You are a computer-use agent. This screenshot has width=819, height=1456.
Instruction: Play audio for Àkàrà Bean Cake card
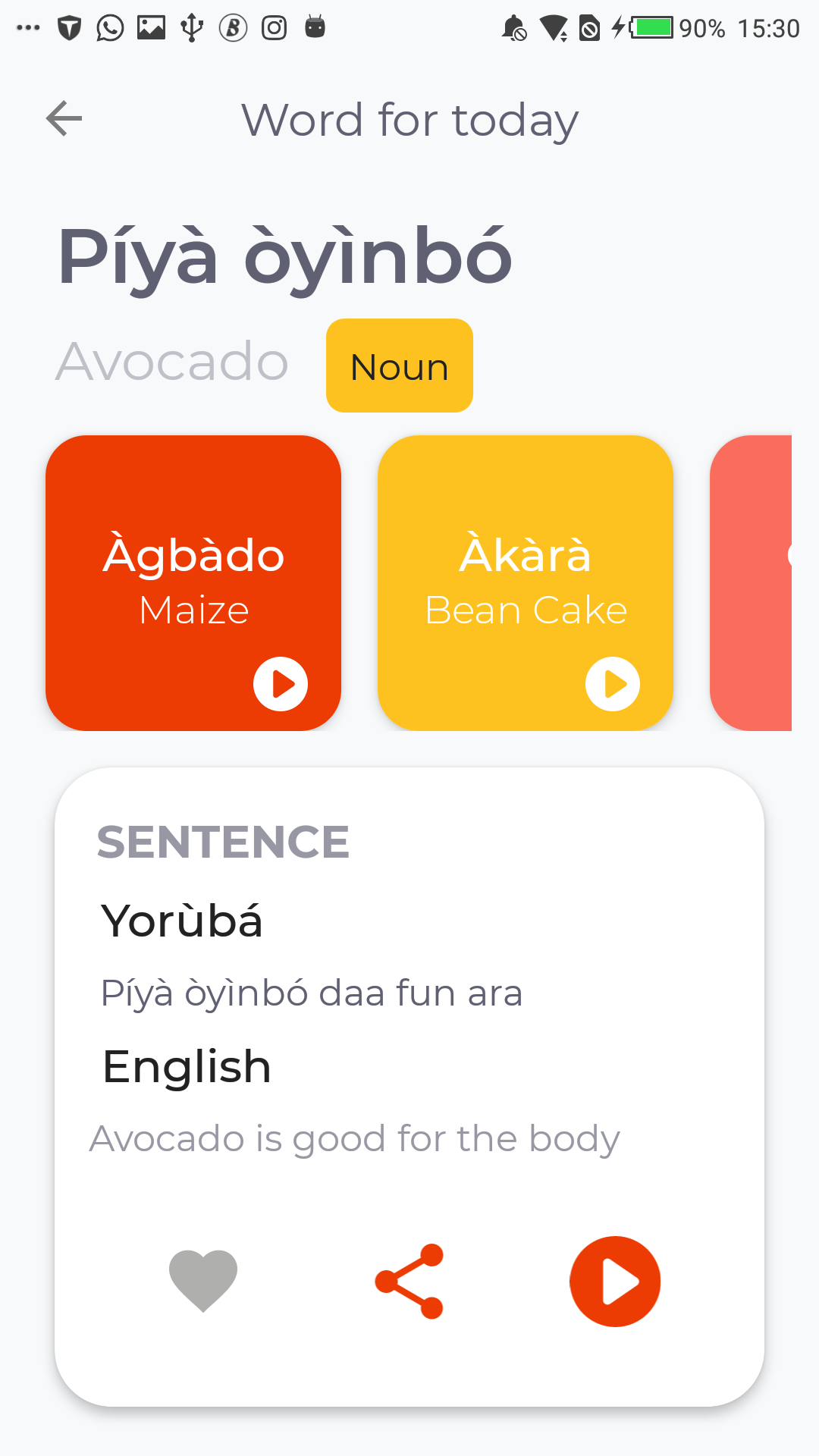tap(613, 684)
